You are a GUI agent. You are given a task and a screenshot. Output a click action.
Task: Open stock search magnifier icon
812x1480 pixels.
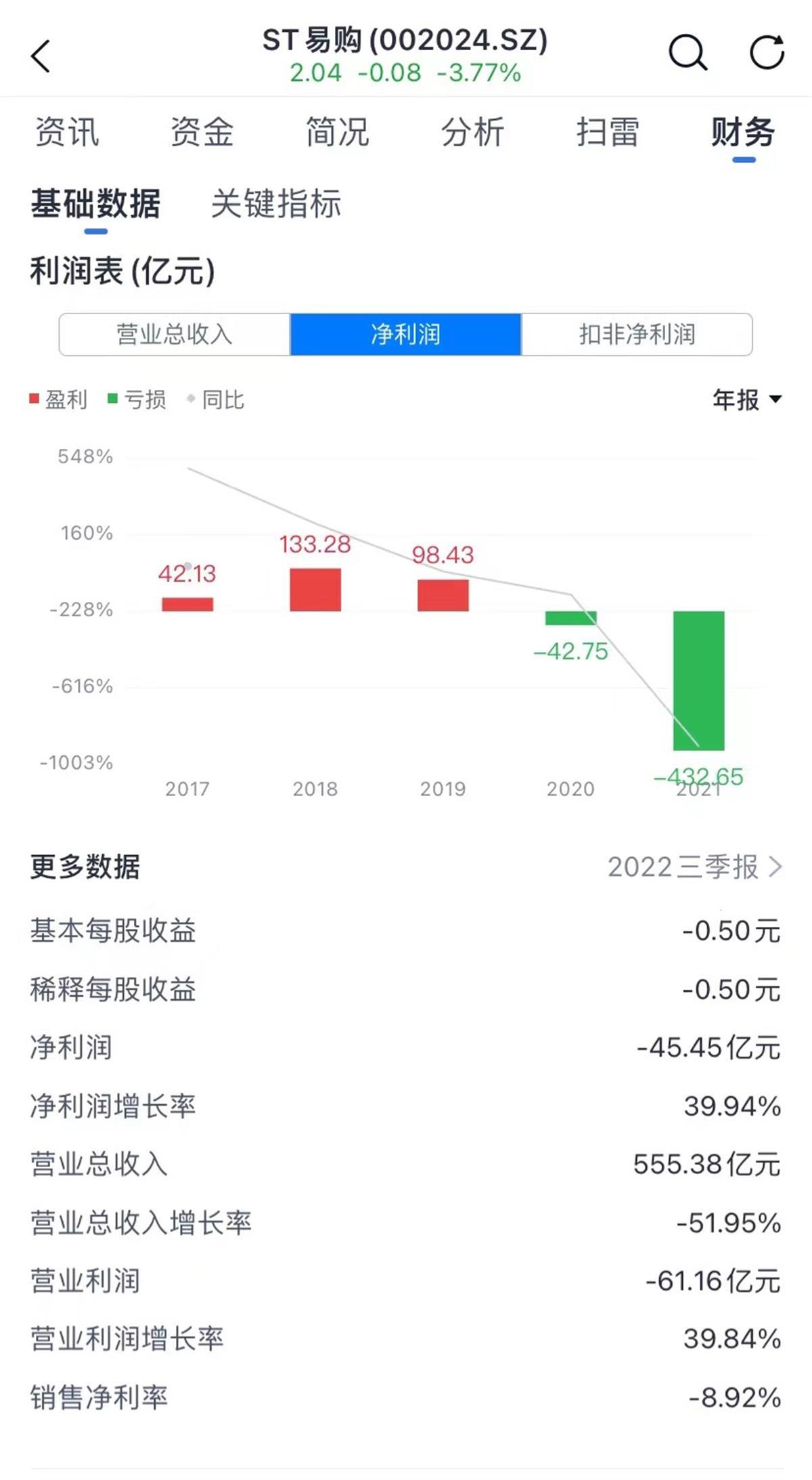tap(687, 53)
